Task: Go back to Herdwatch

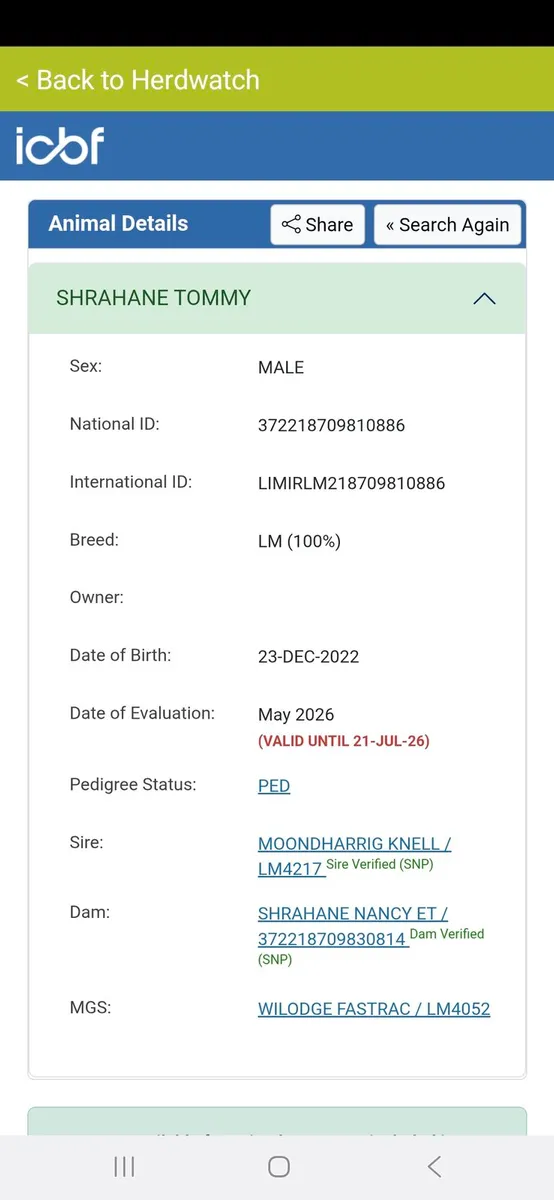Action: click(138, 80)
